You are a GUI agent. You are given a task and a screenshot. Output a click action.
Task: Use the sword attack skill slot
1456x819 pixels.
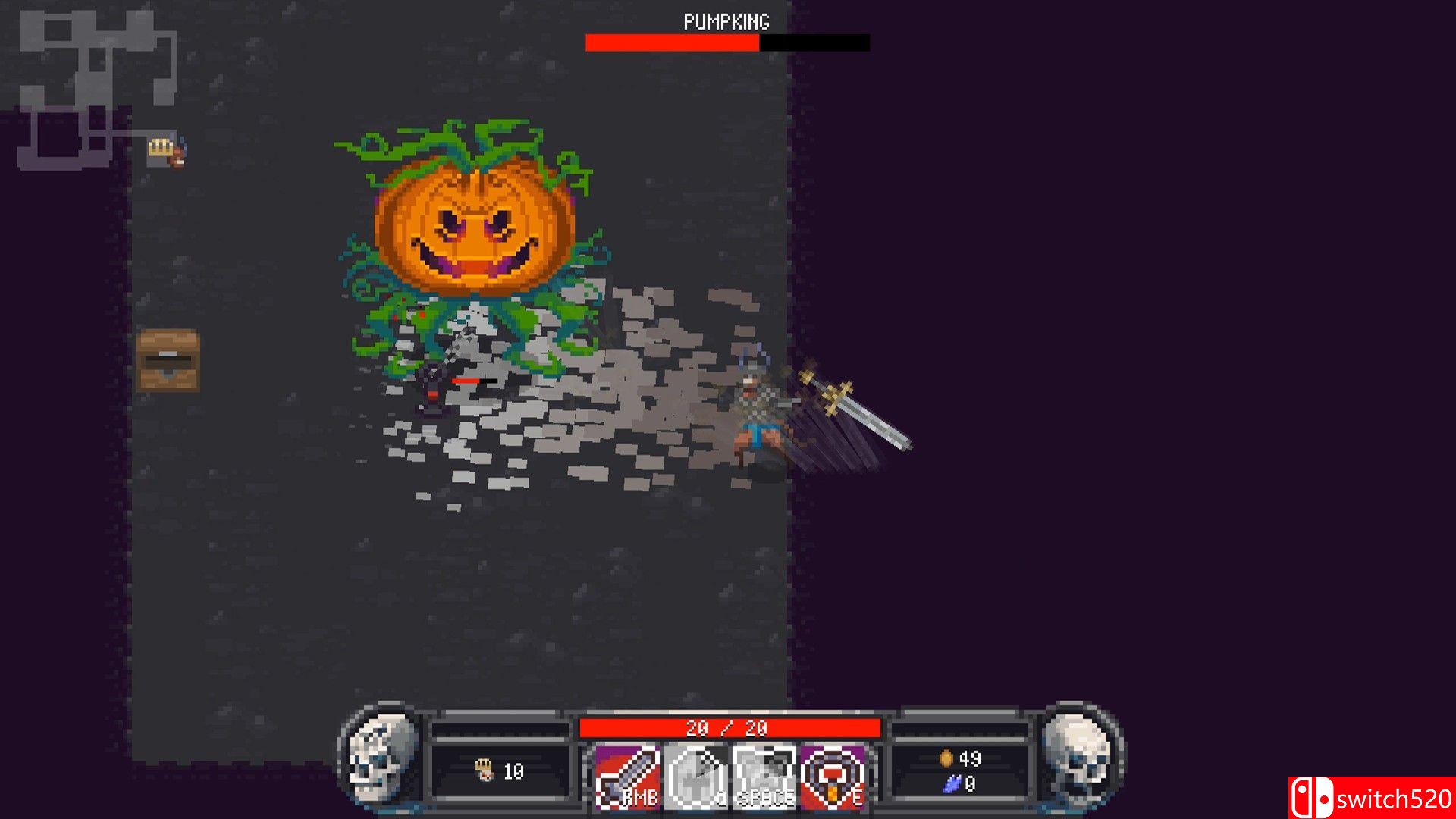coord(627,777)
